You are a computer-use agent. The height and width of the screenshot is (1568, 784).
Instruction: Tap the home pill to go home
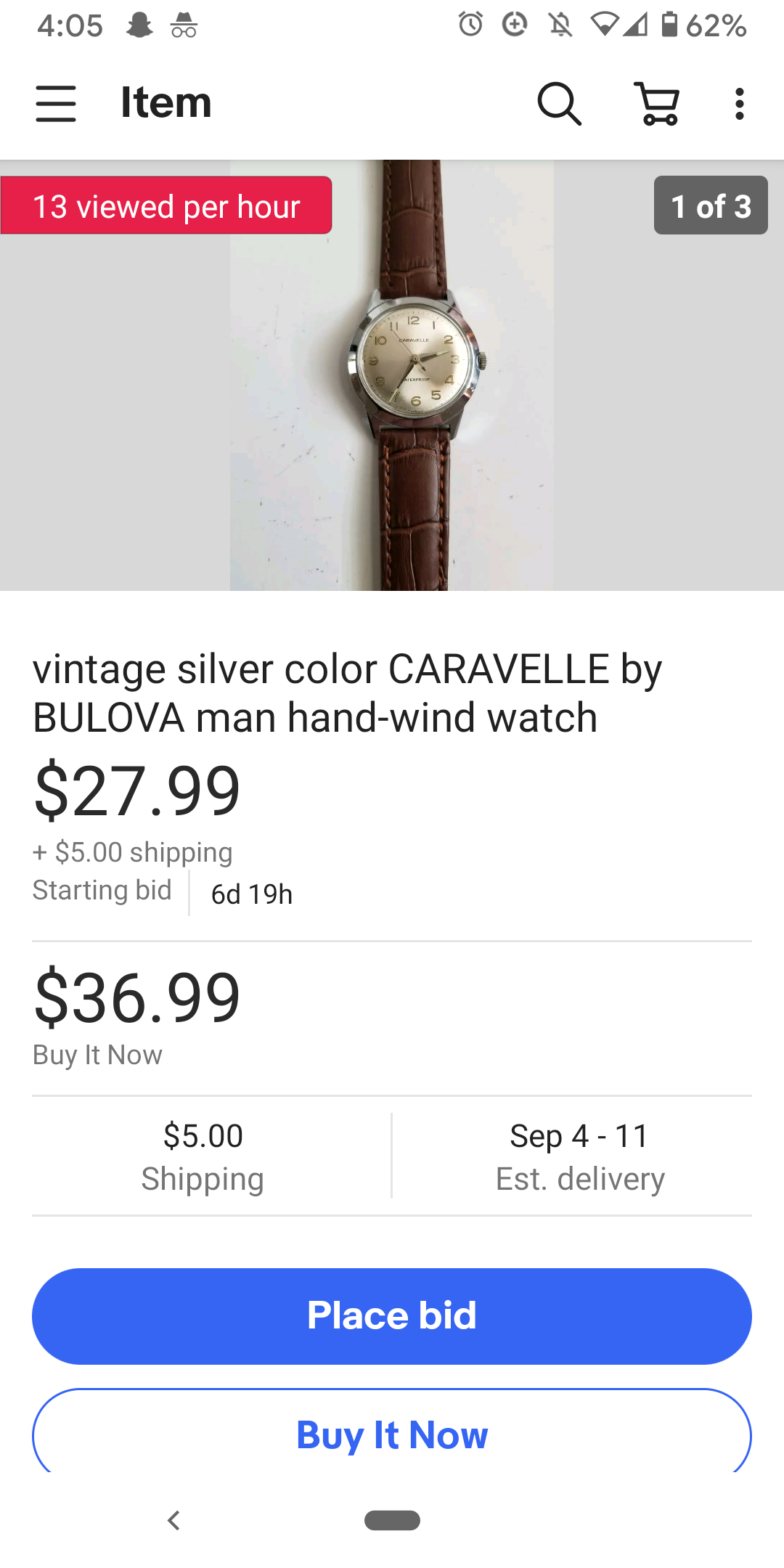[392, 1520]
